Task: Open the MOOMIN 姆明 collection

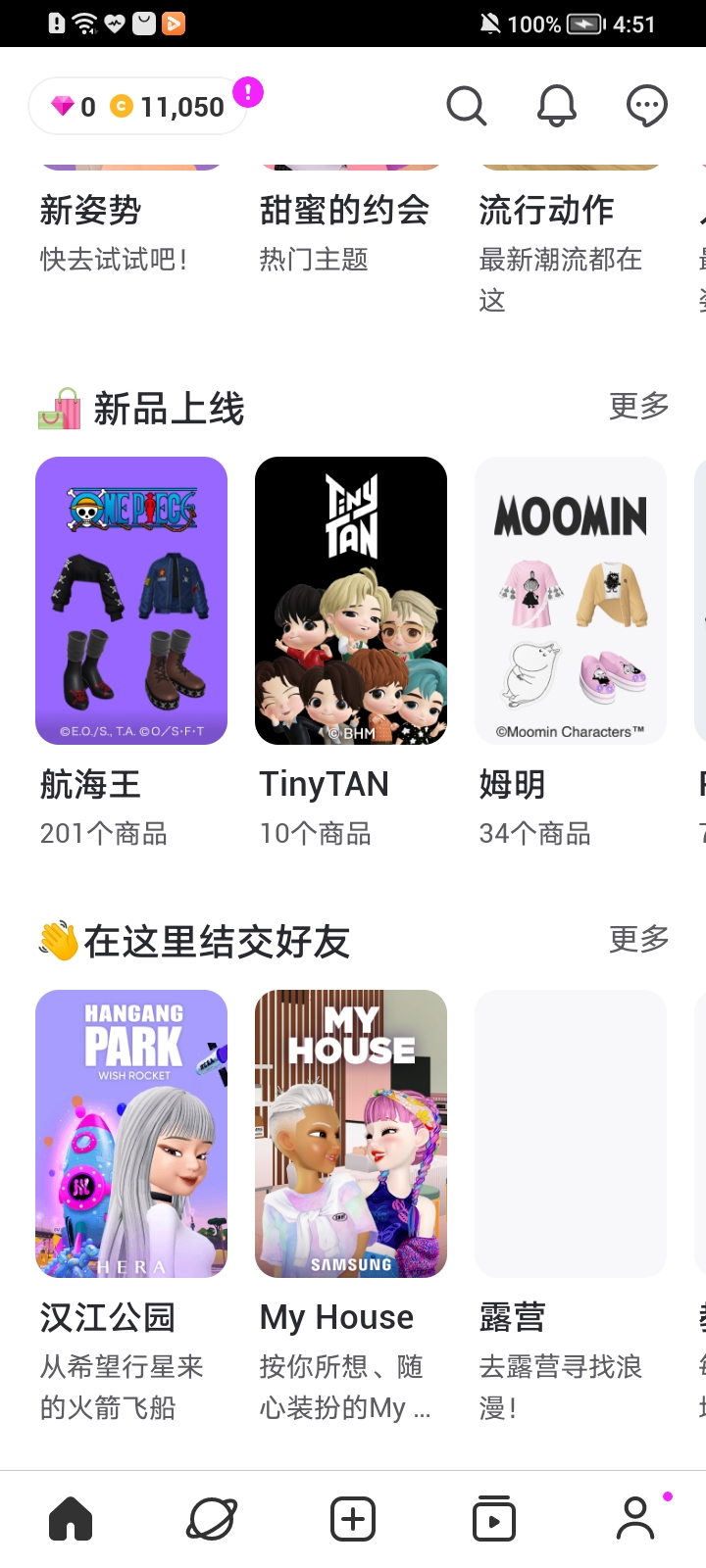Action: tap(571, 599)
